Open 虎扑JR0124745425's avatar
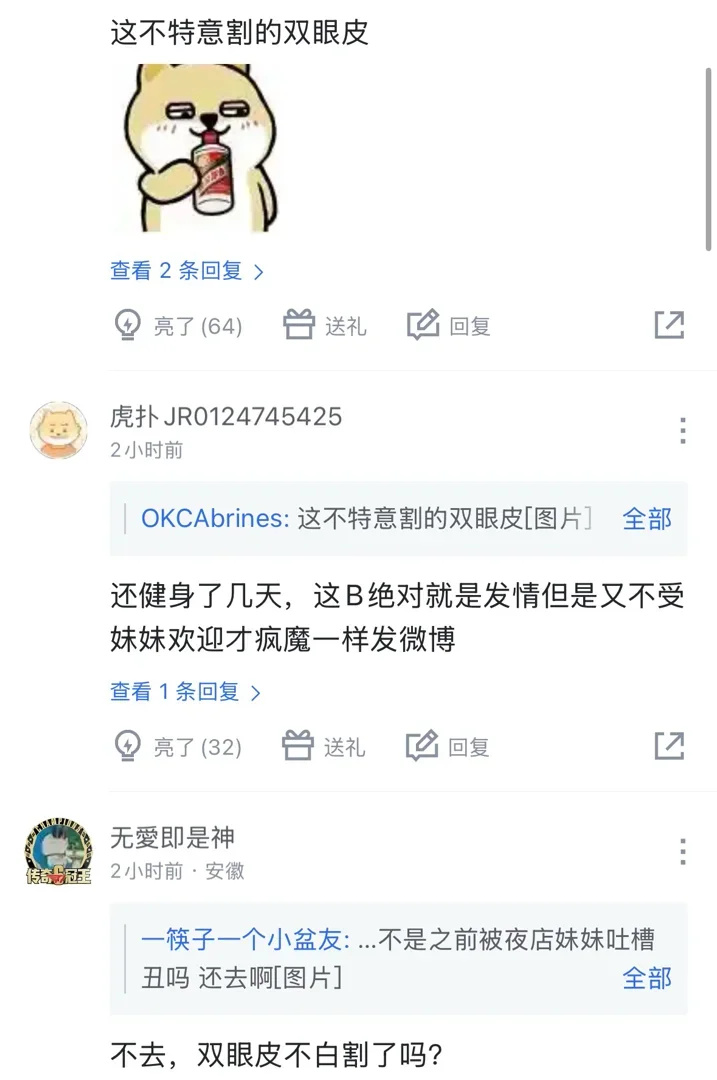The image size is (717, 1080). [58, 431]
